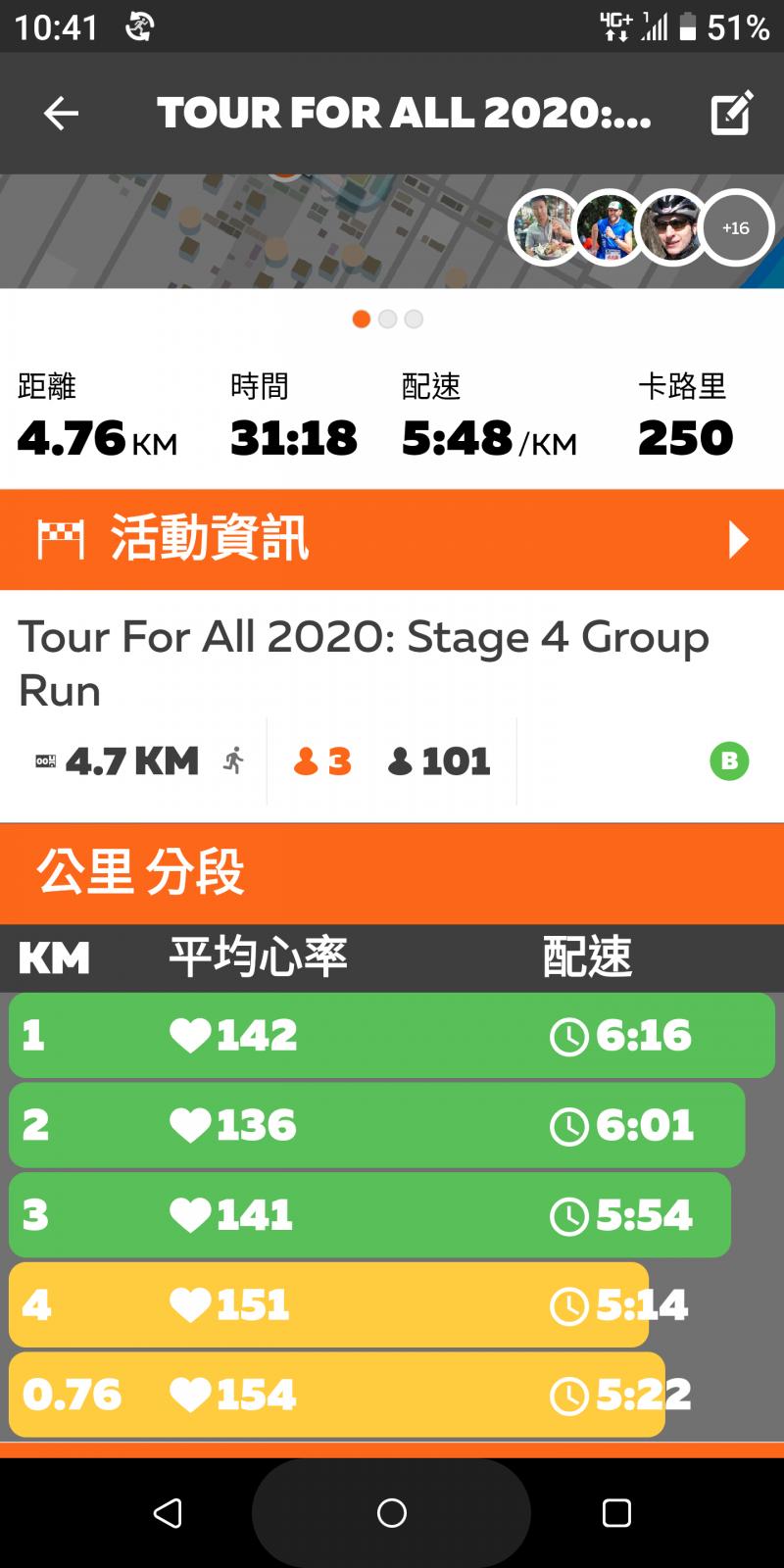Jump to the second page indicator dot

[x=388, y=319]
